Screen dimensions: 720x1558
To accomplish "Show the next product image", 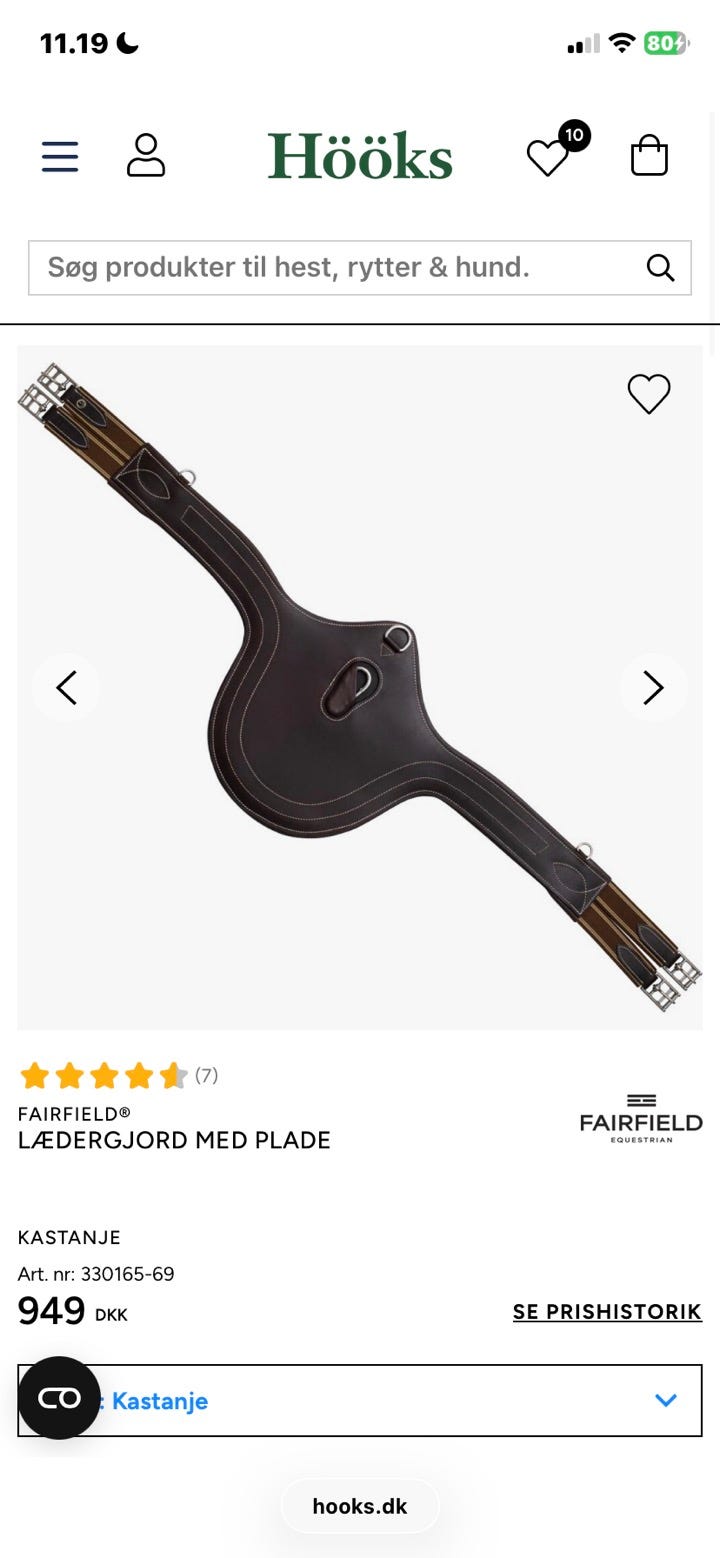I will pyautogui.click(x=653, y=687).
